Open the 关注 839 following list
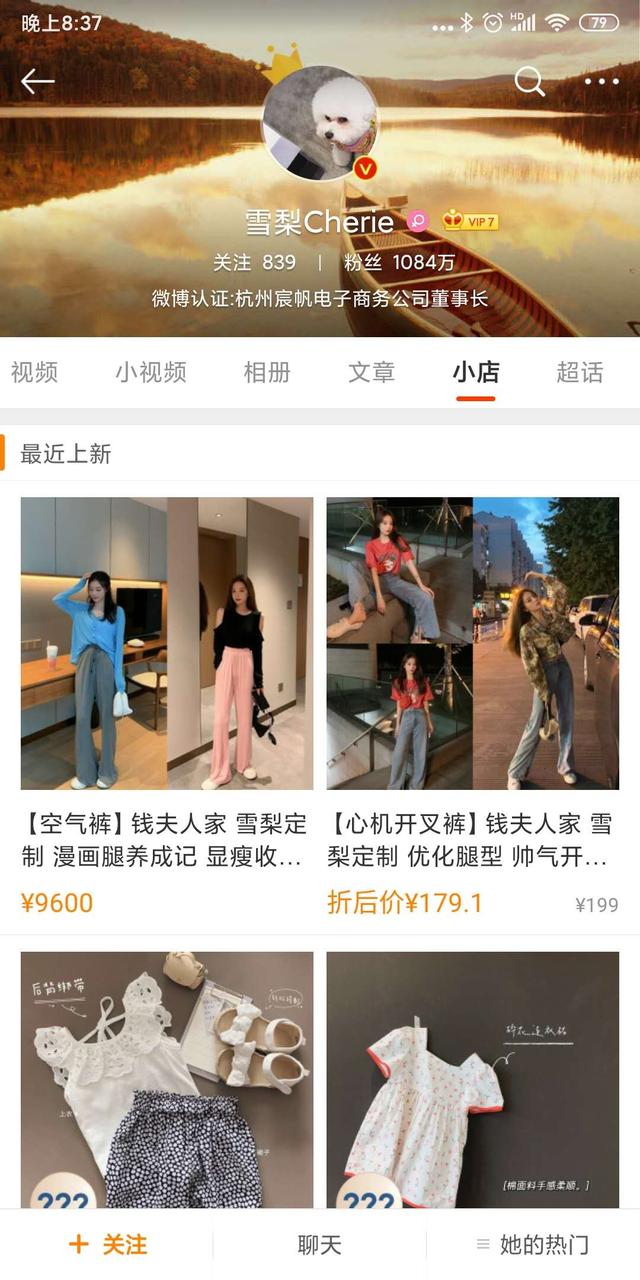Viewport: 640px width, 1280px height. pos(254,262)
